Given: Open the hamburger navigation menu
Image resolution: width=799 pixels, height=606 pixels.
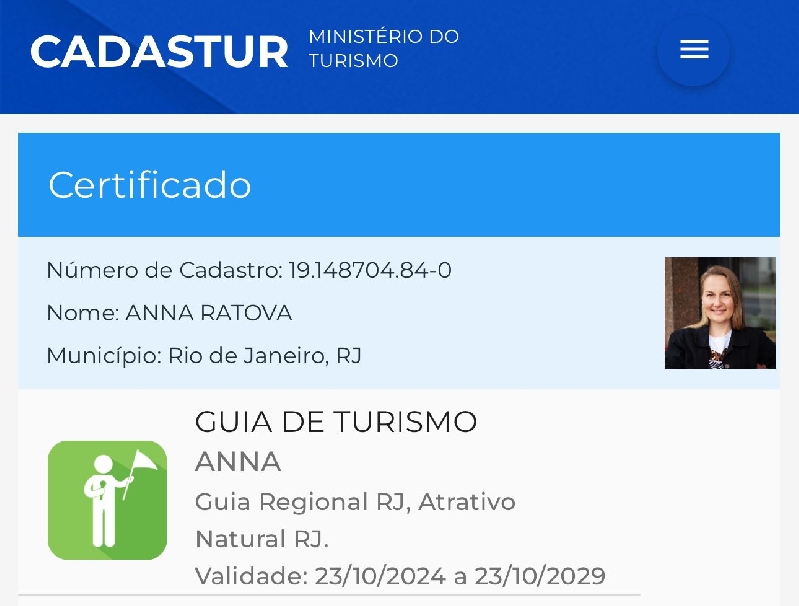Looking at the screenshot, I should point(694,50).
